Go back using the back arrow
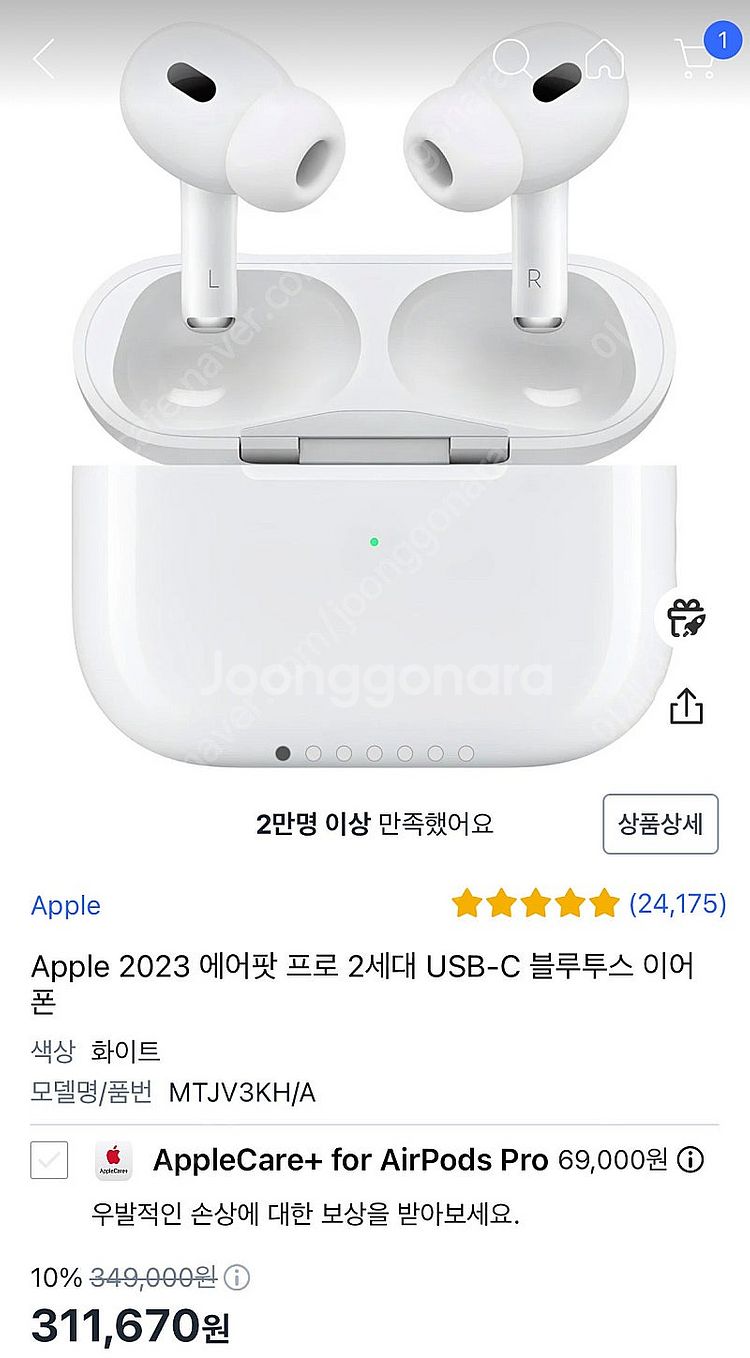Viewport: 750px width, 1358px height. point(42,60)
